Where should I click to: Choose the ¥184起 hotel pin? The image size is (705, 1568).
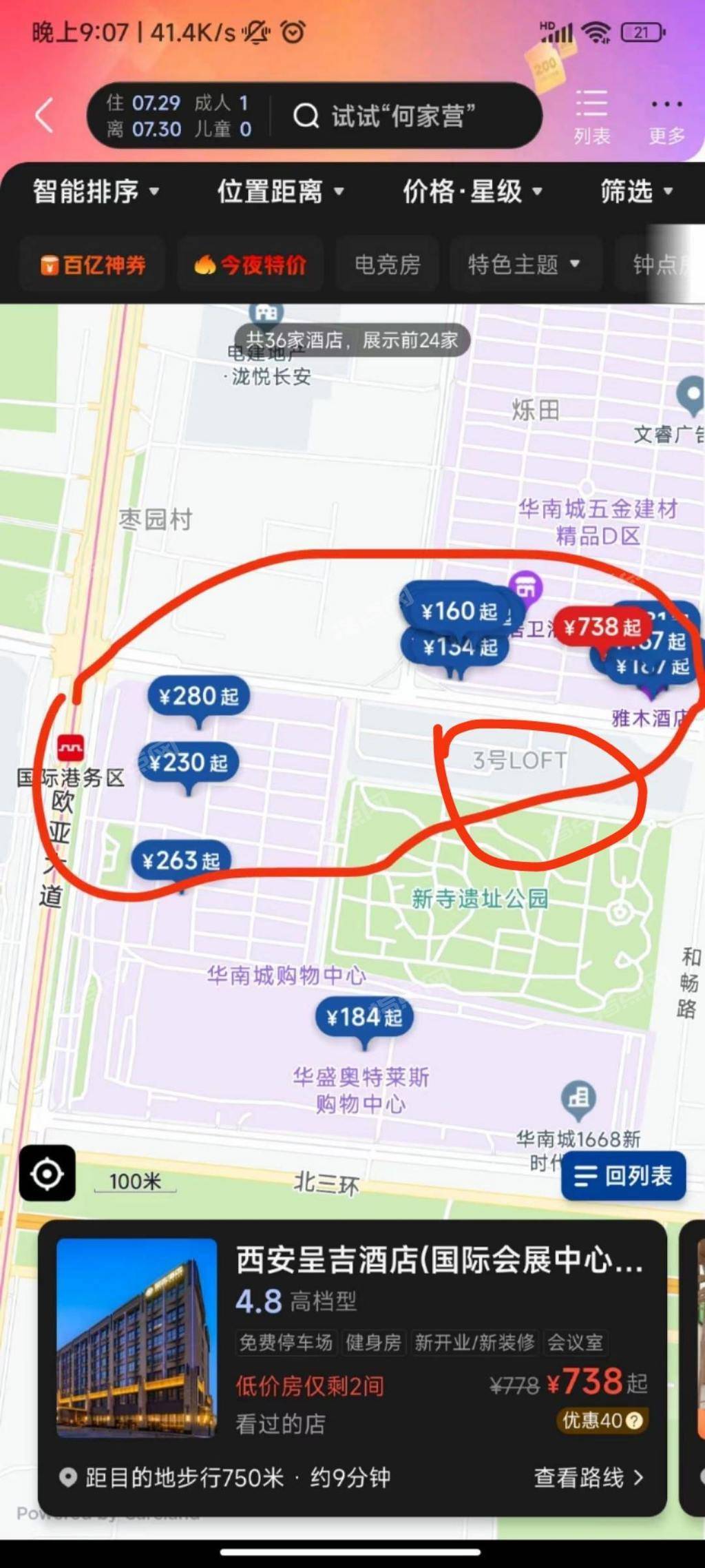pos(364,1017)
